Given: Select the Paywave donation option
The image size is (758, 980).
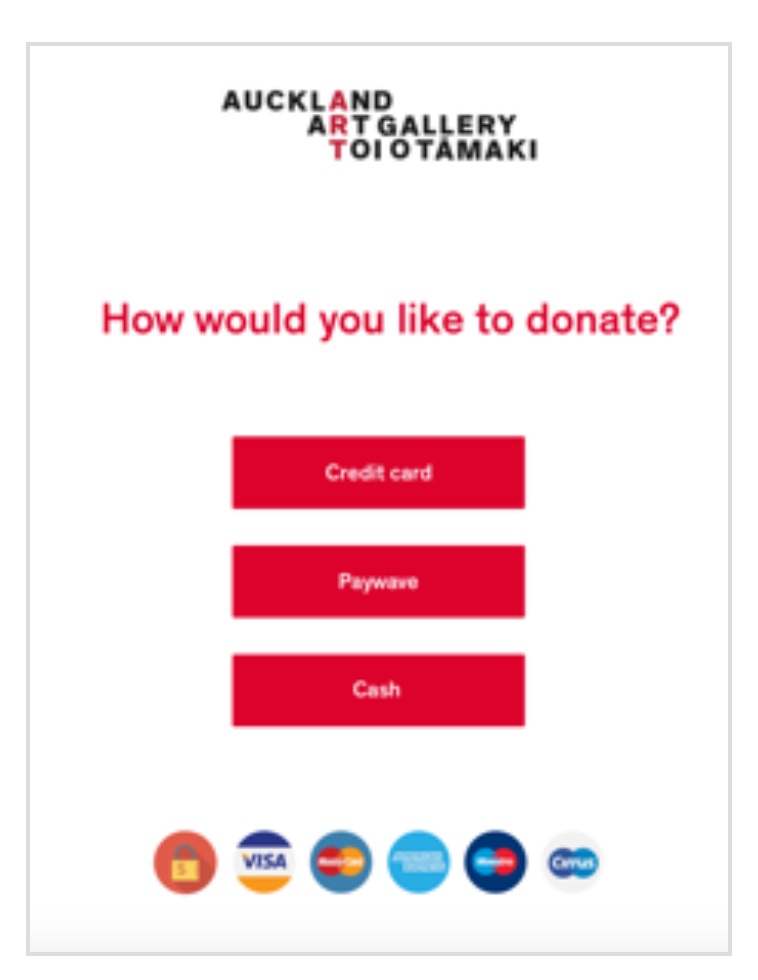Looking at the screenshot, I should click(x=378, y=581).
